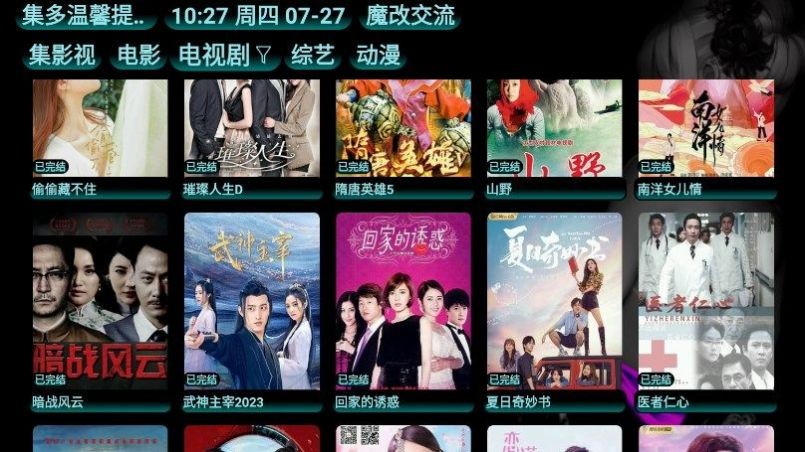Switch to the 动漫 tab

coord(378,55)
